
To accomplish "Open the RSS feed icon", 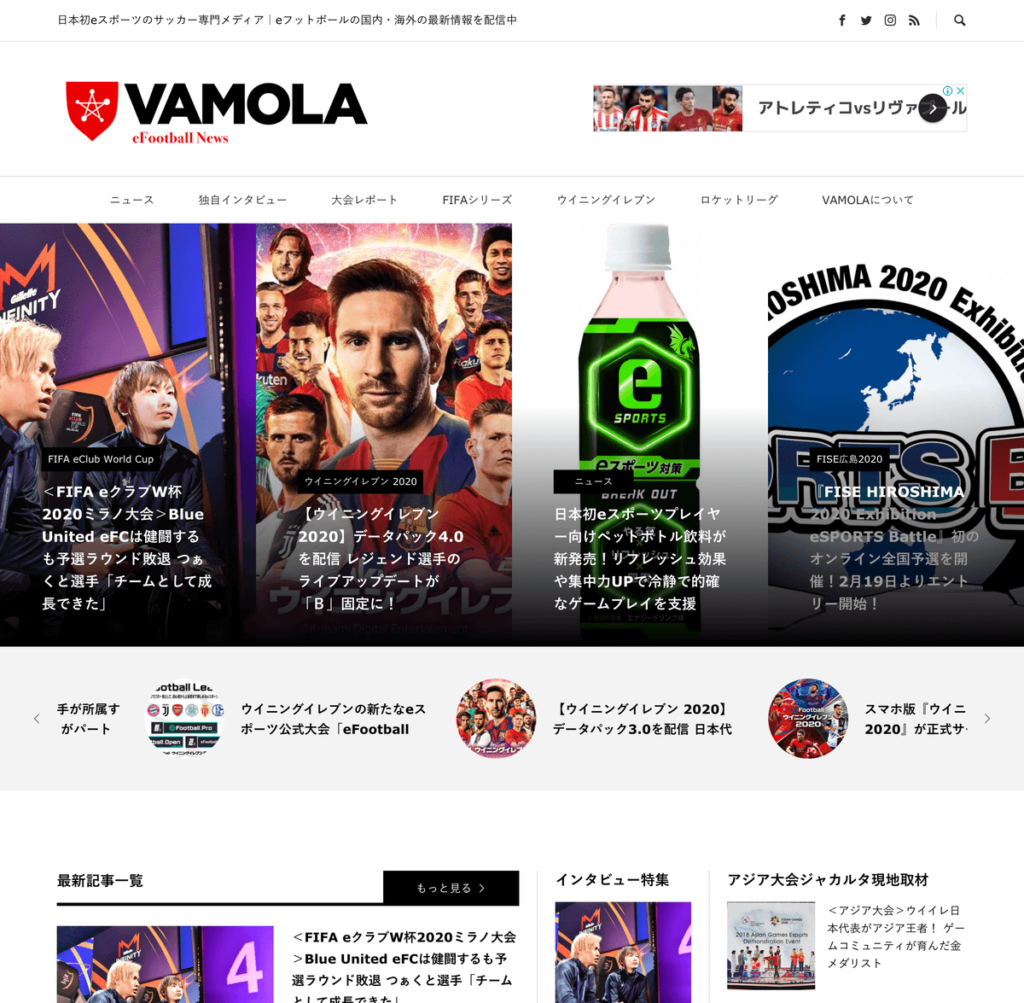I will pos(914,20).
